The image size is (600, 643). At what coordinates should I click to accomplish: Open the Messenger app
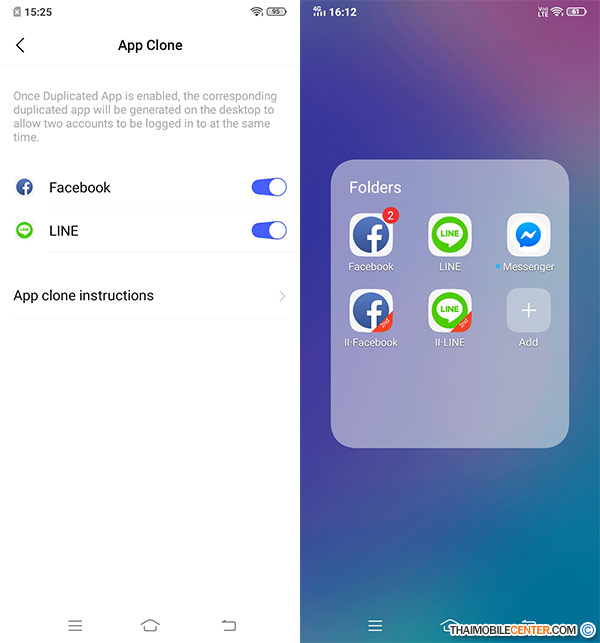(528, 235)
